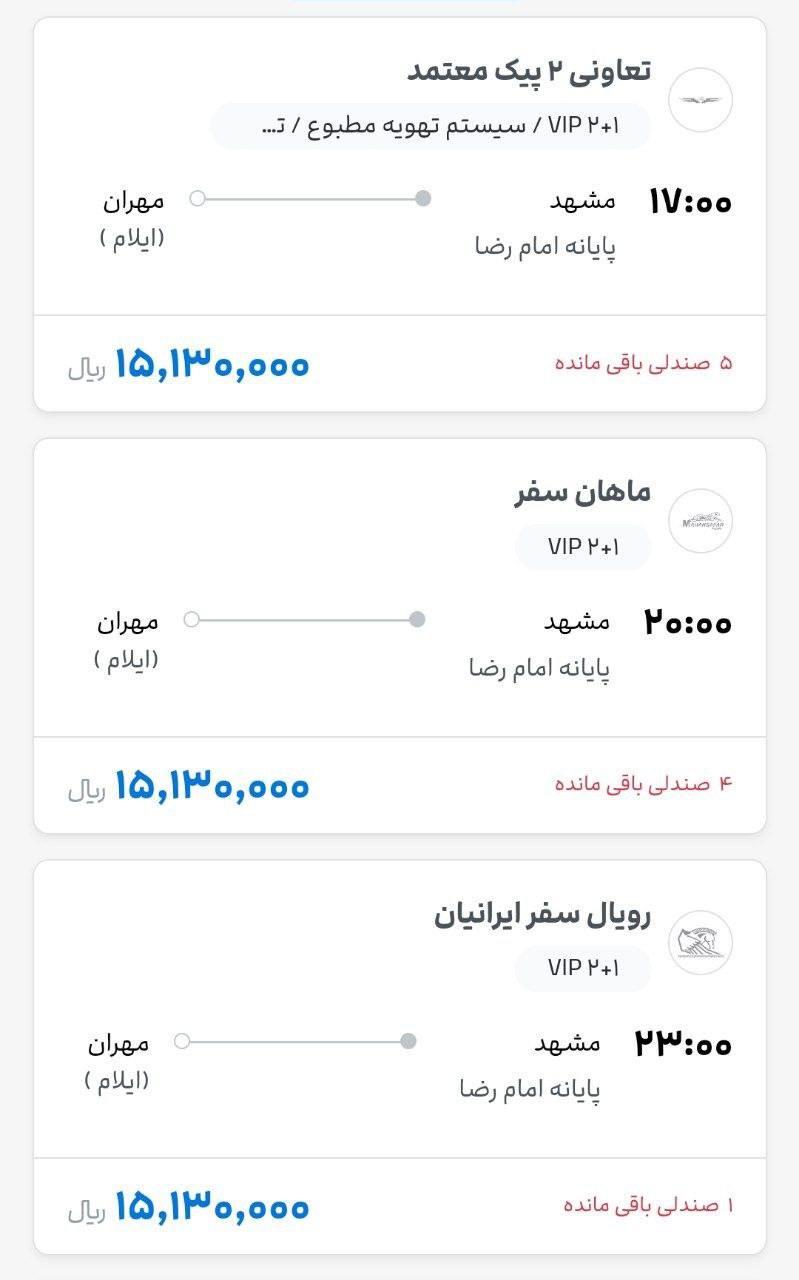Image resolution: width=799 pixels, height=1280 pixels.
Task: Open the 17:00 تعاونی ۲ پیک معتمد bus card
Action: click(x=400, y=215)
